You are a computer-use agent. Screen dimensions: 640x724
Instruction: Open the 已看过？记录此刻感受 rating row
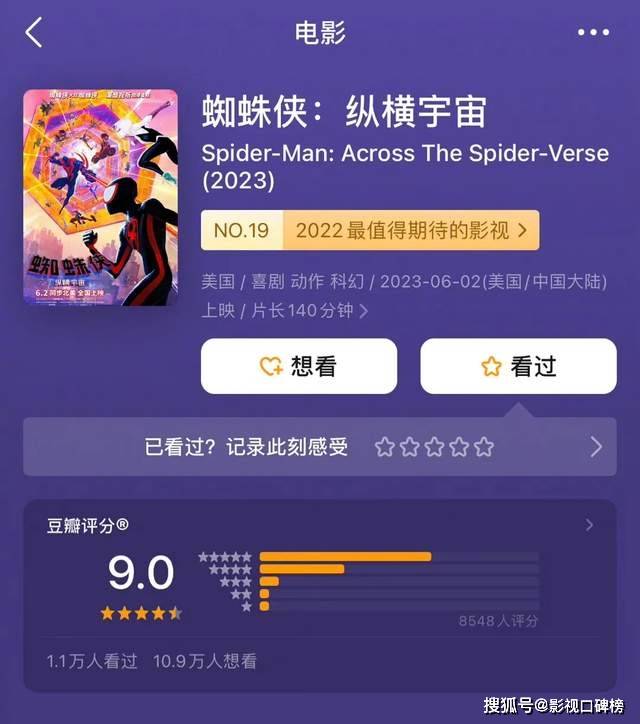pos(320,447)
